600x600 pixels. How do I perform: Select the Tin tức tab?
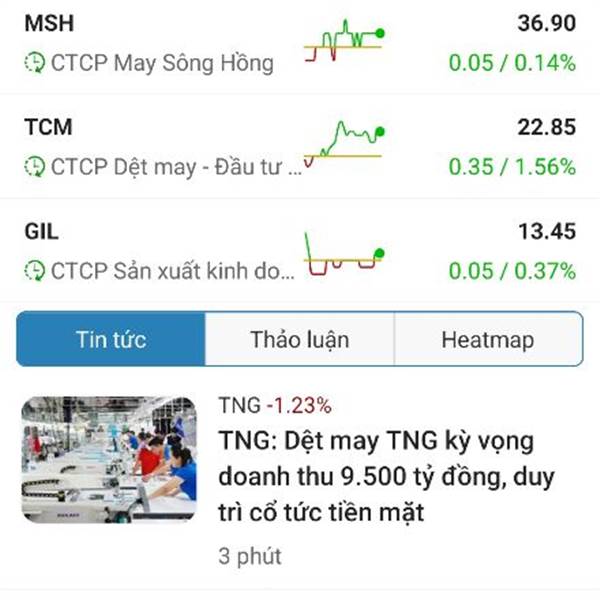111,339
